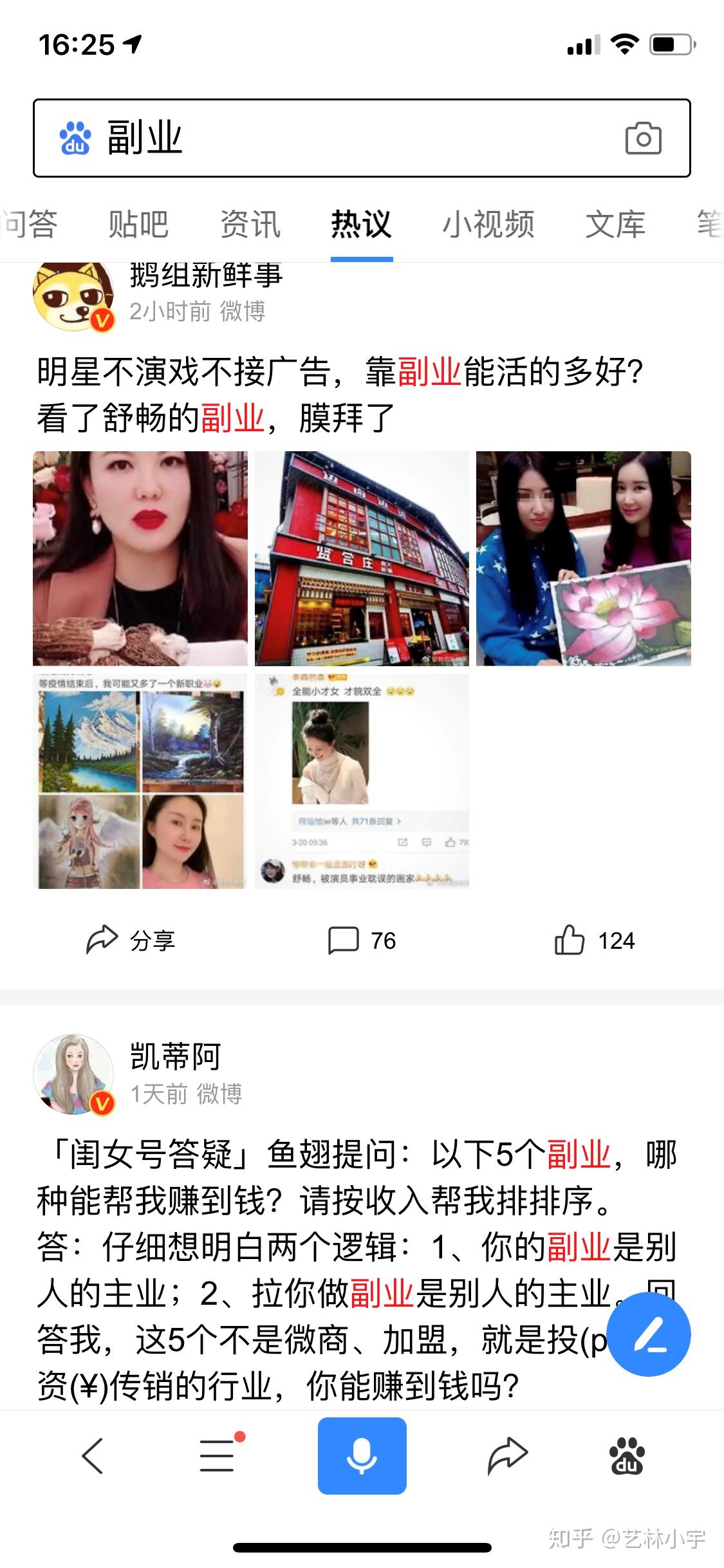Open the red restaurant building photo
This screenshot has width=724, height=1568.
[362, 559]
